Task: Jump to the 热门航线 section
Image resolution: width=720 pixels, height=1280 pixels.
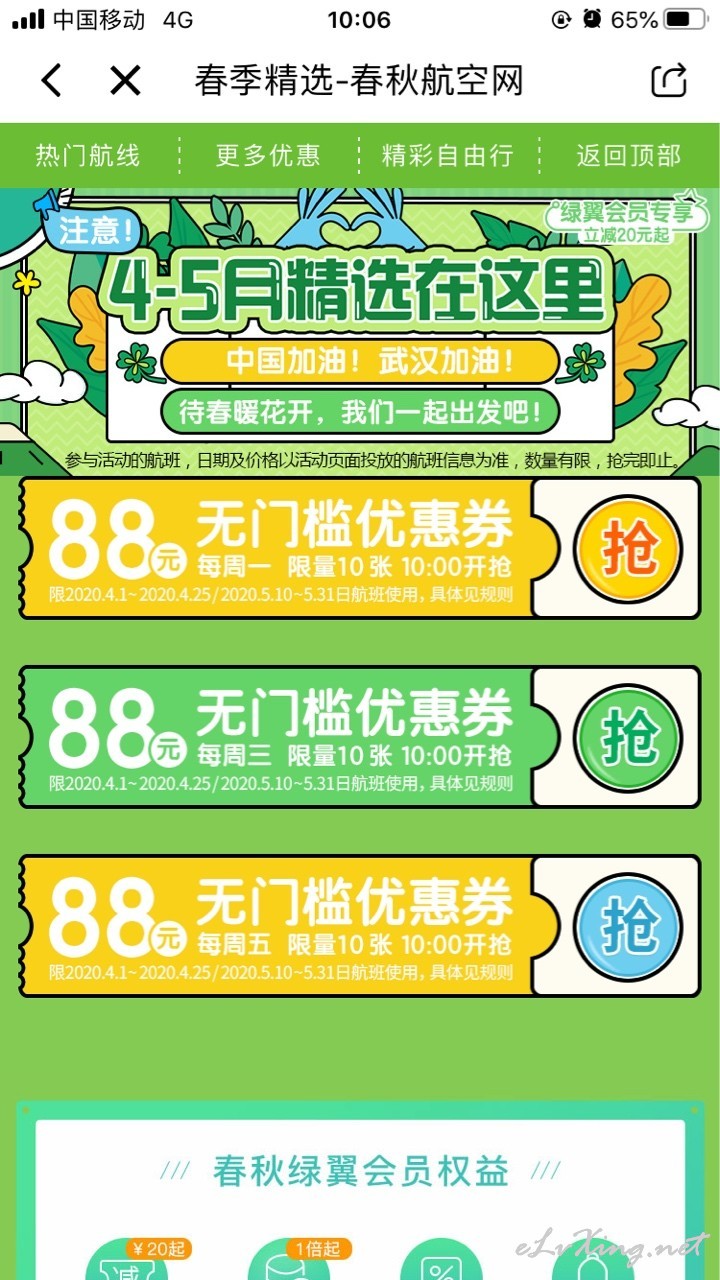Action: (88, 155)
